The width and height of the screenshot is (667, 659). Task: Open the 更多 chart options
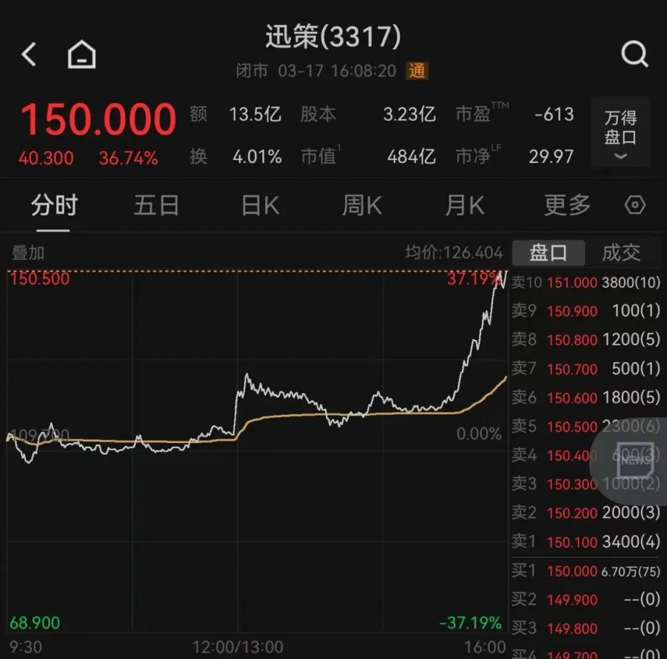[x=567, y=205]
